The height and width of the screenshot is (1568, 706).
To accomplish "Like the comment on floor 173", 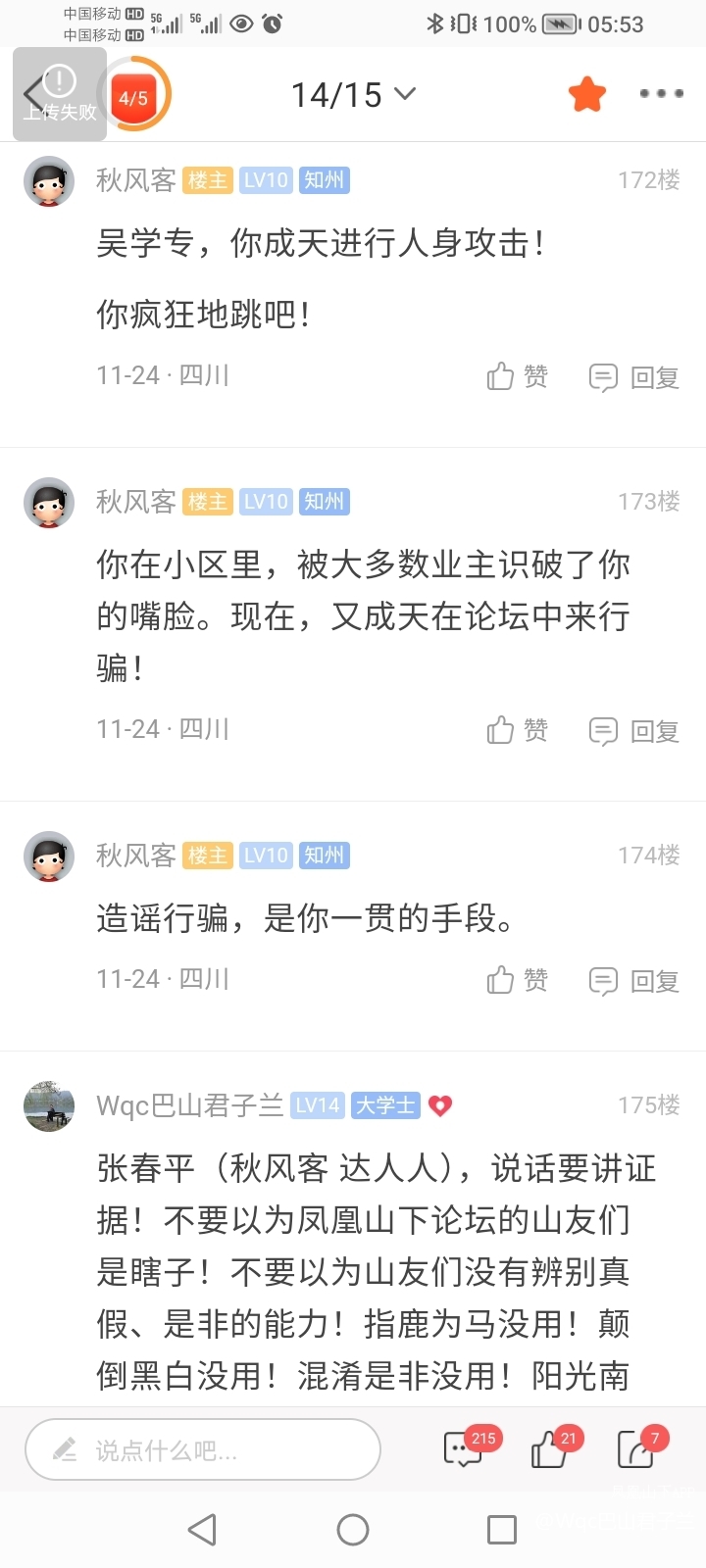I will tap(517, 730).
